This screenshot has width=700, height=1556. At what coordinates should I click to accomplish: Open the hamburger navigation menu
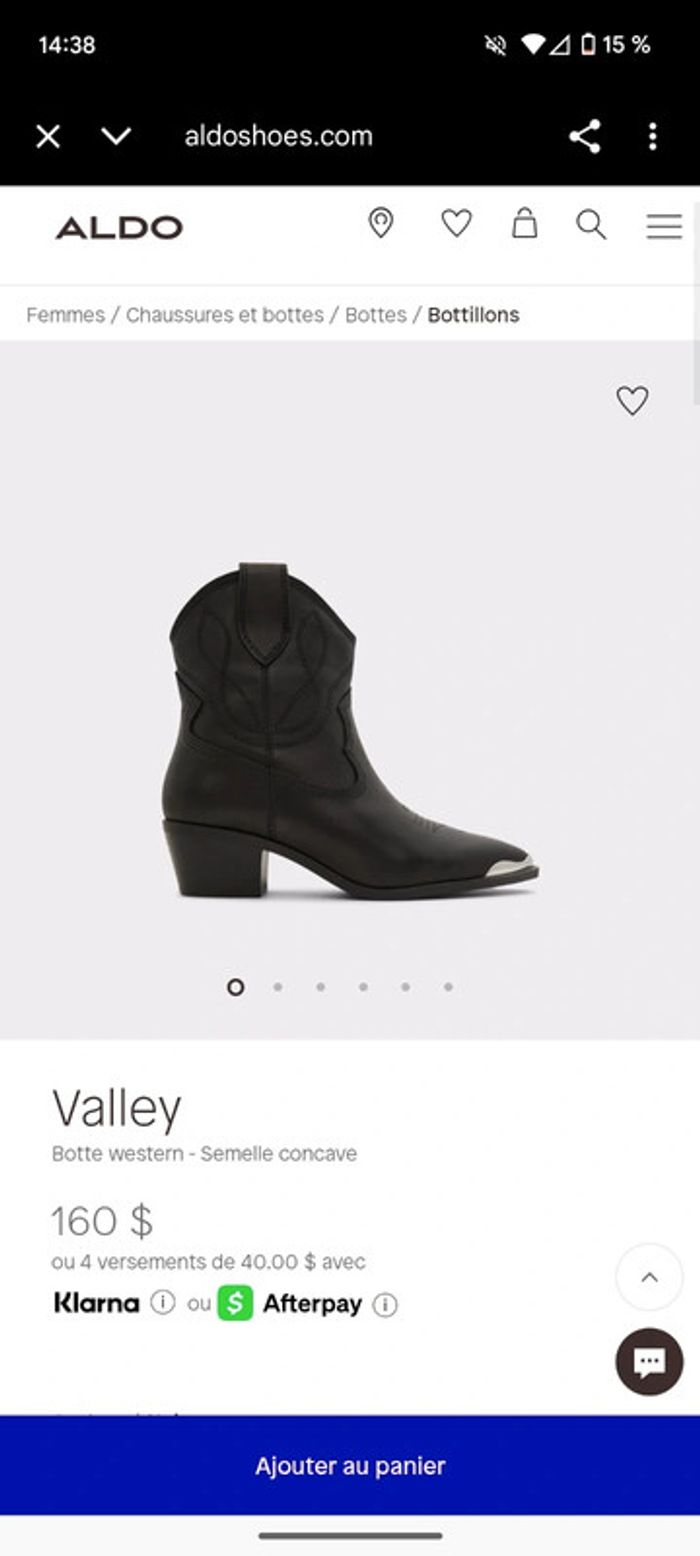[x=663, y=226]
